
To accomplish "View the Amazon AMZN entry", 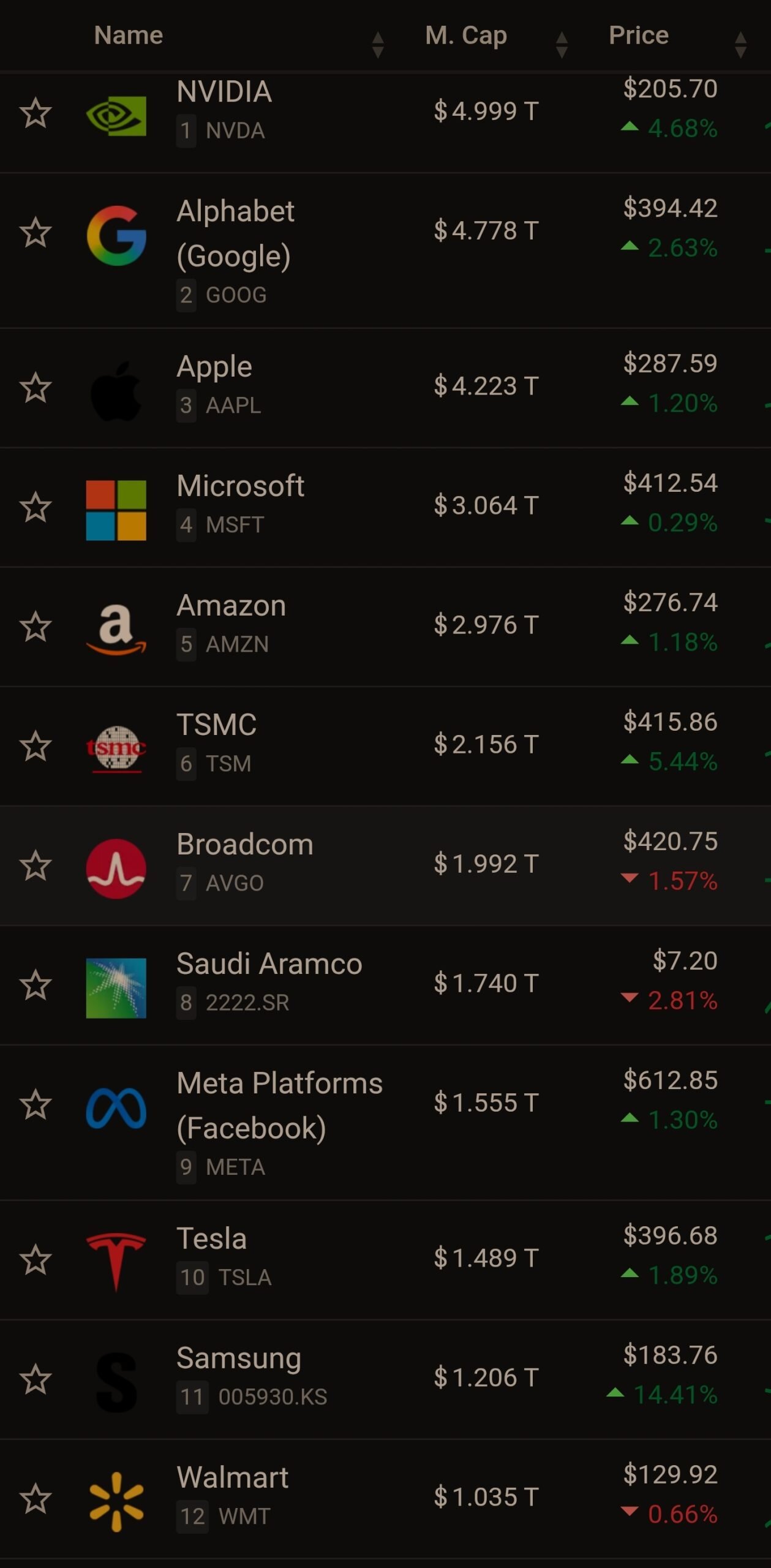I will click(385, 627).
